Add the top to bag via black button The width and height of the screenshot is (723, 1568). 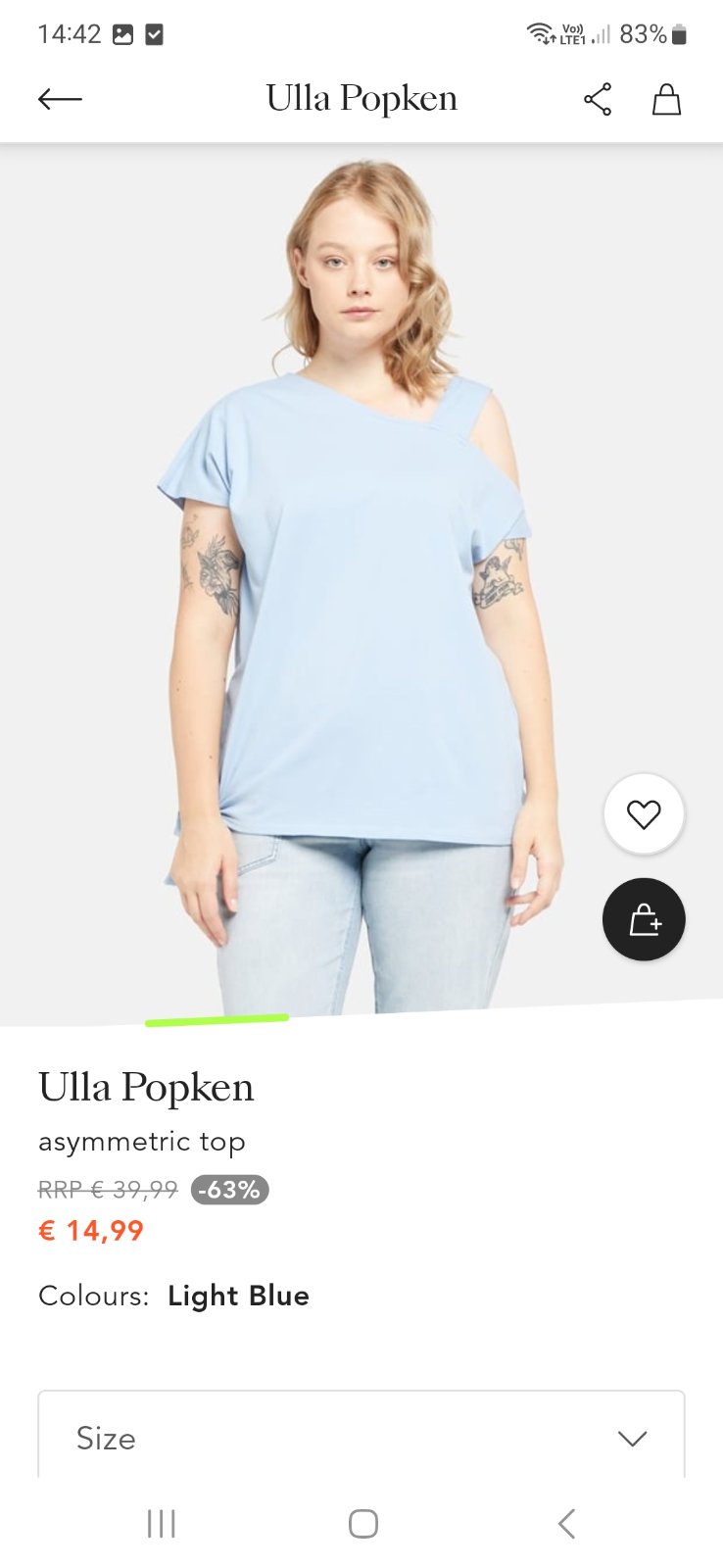pyautogui.click(x=644, y=919)
